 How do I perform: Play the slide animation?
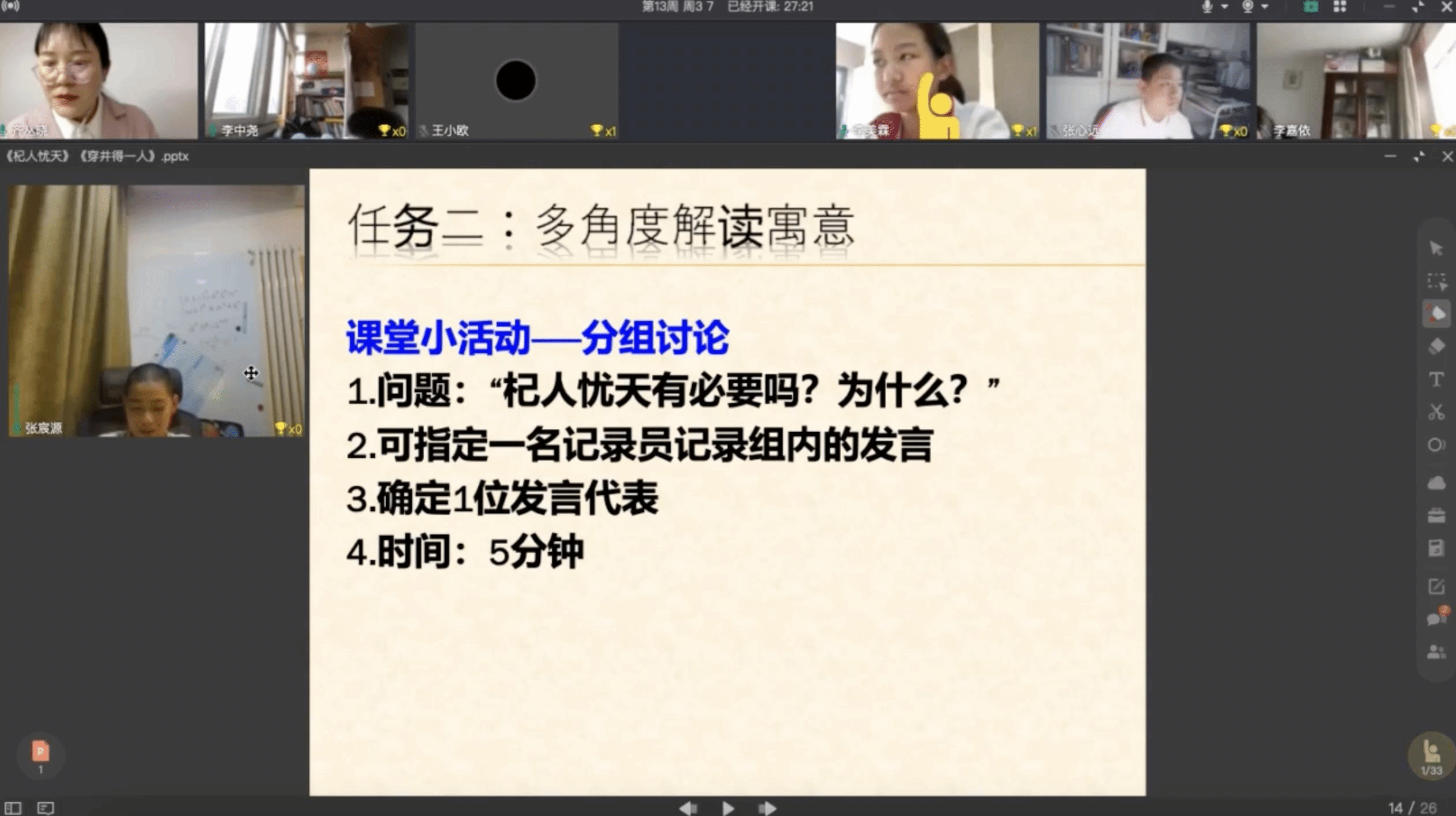pos(728,808)
